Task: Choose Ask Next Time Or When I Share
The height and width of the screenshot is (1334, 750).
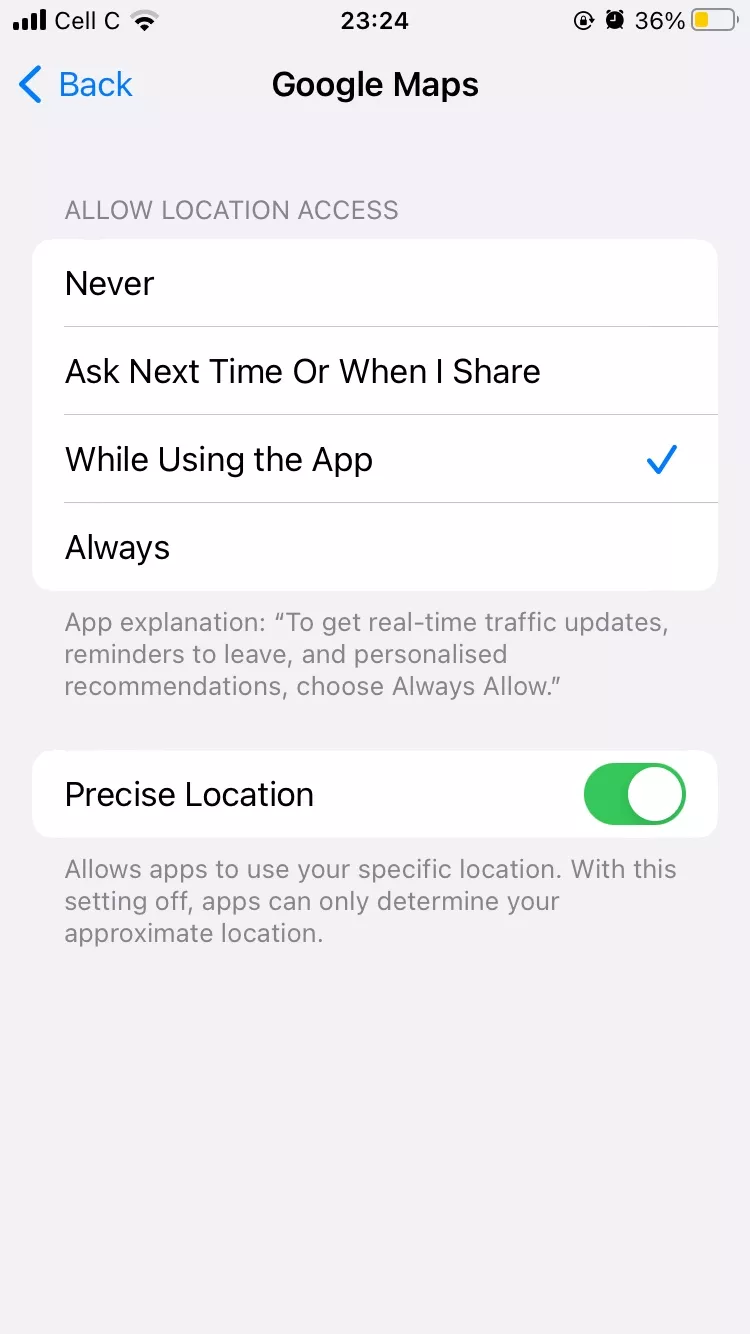Action: tap(375, 372)
